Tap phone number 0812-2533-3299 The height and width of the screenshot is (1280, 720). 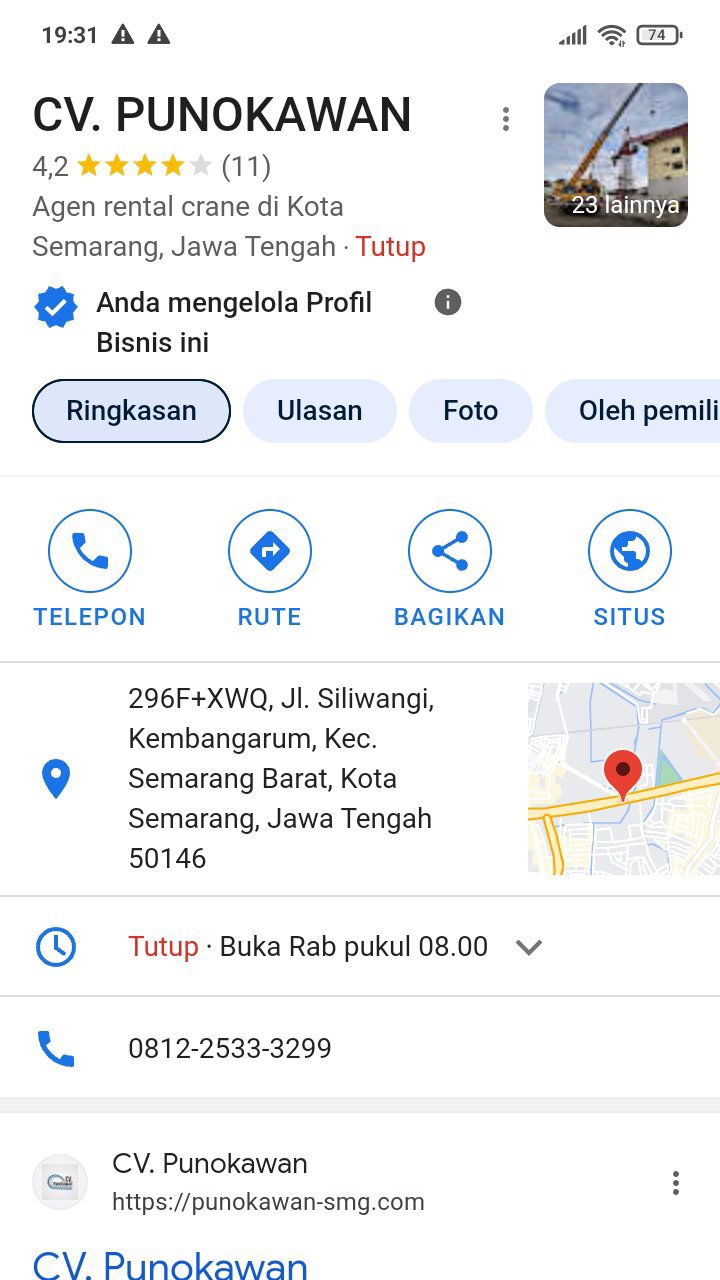[x=230, y=1048]
